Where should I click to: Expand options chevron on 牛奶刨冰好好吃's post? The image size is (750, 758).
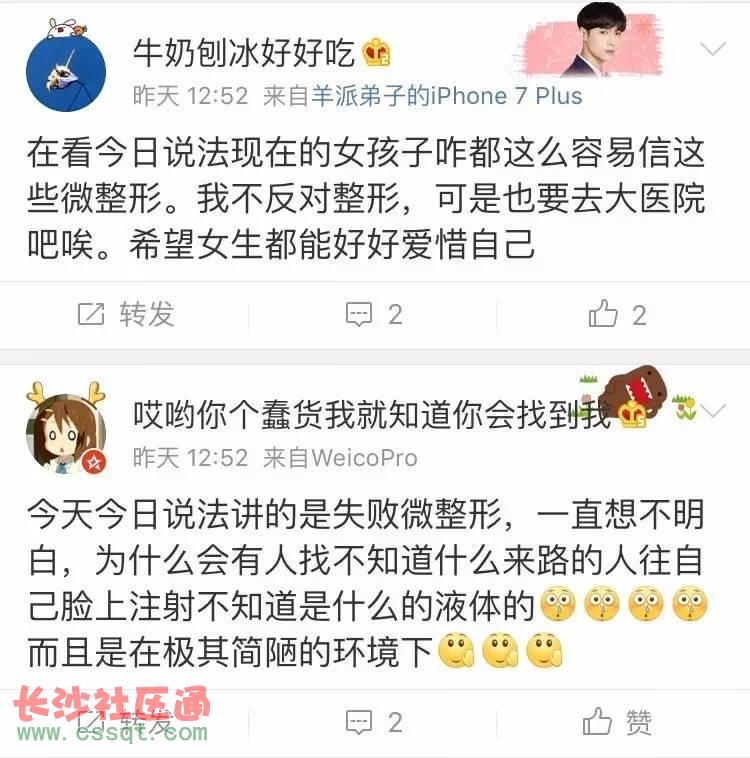coord(714,48)
